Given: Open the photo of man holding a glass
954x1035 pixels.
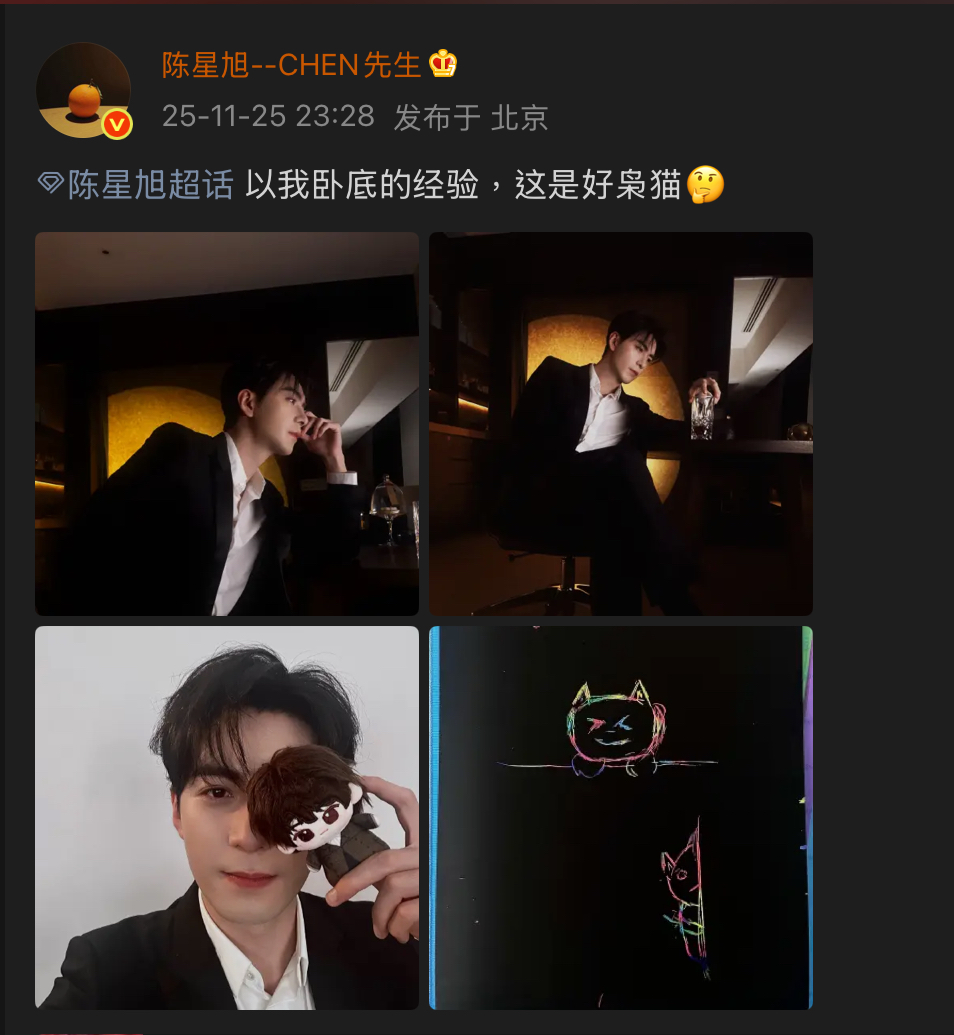Looking at the screenshot, I should pyautogui.click(x=620, y=424).
